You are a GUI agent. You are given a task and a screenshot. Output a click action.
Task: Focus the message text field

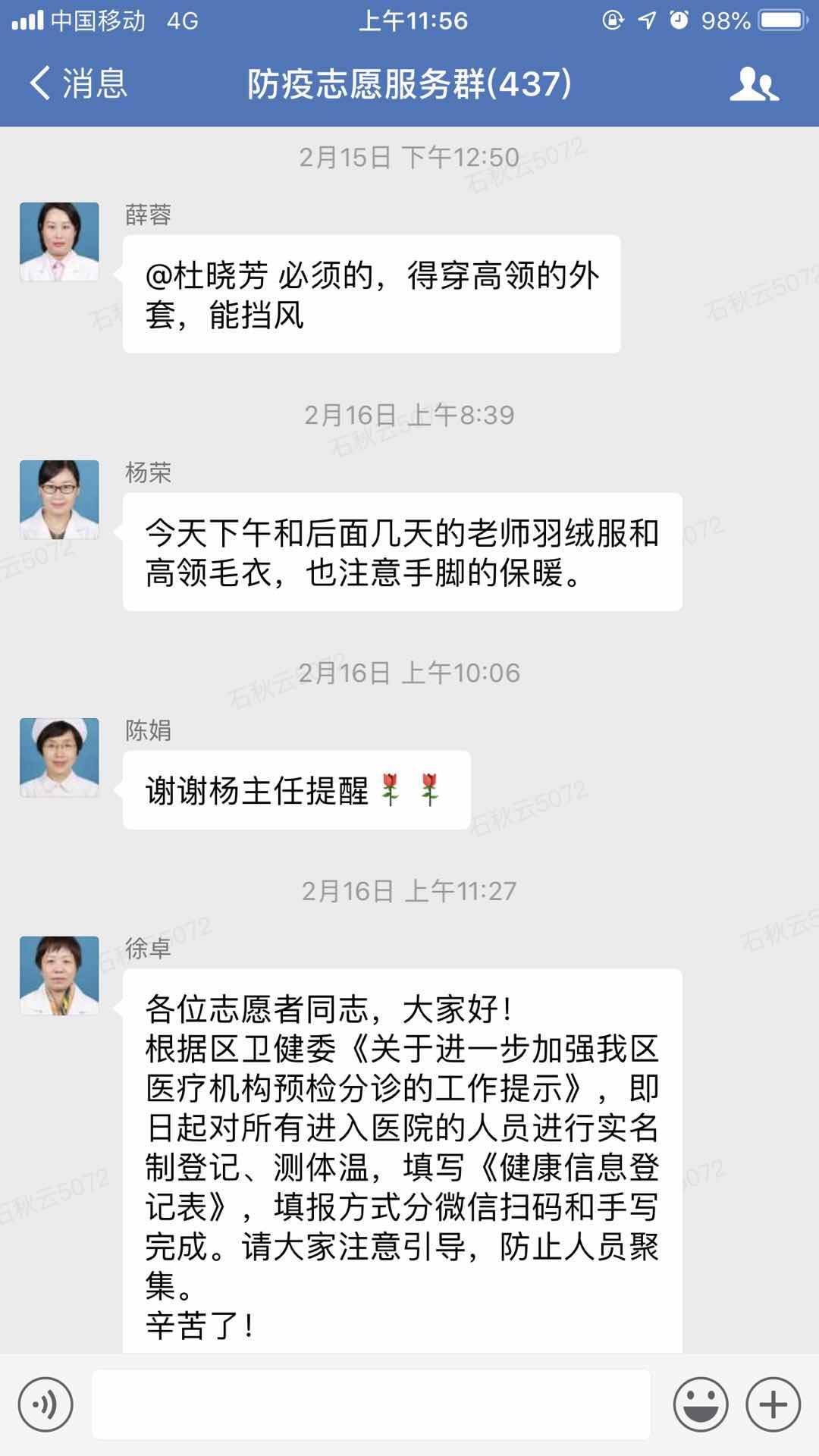coord(372,1405)
